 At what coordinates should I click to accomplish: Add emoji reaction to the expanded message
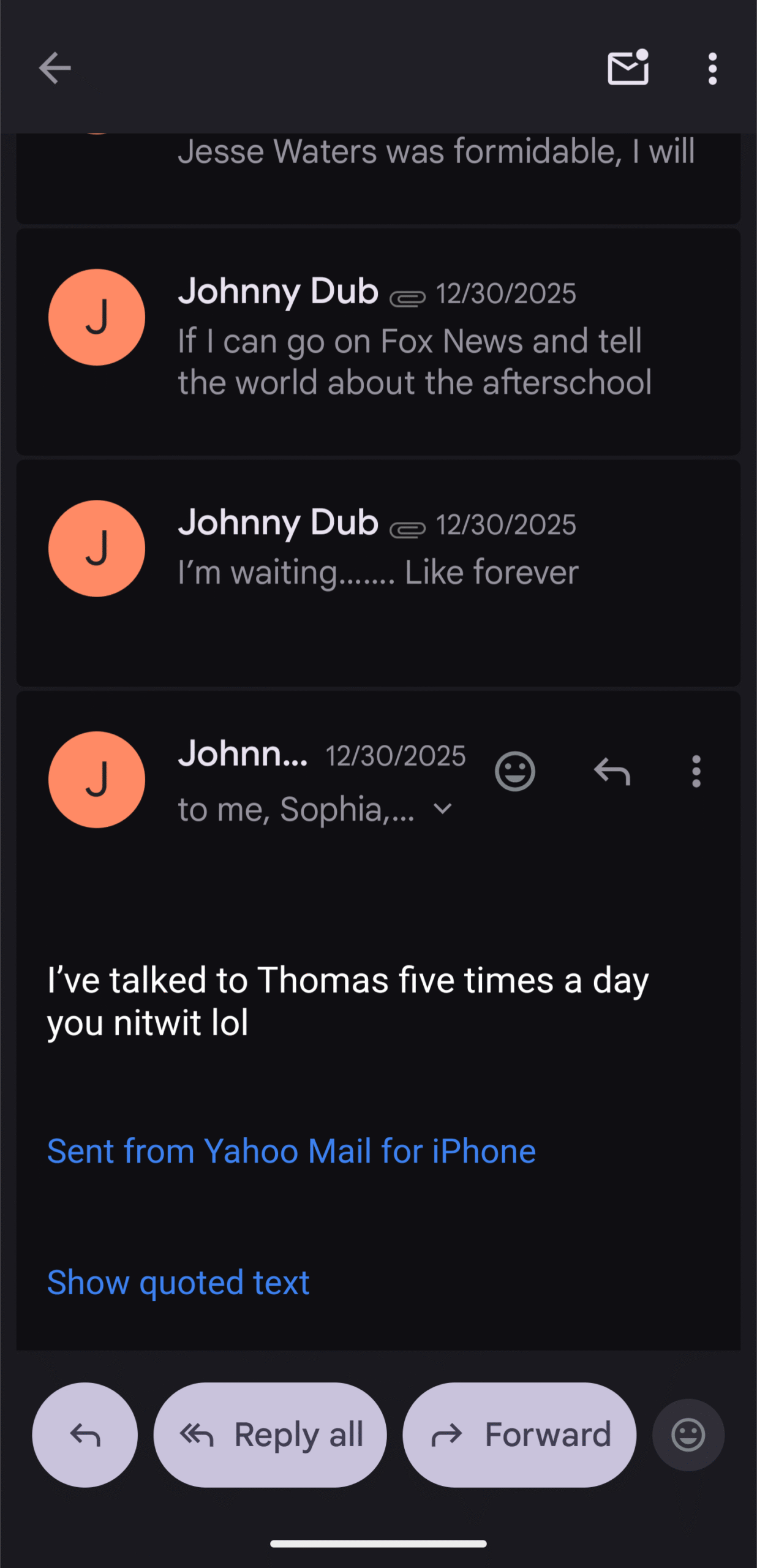click(x=514, y=771)
